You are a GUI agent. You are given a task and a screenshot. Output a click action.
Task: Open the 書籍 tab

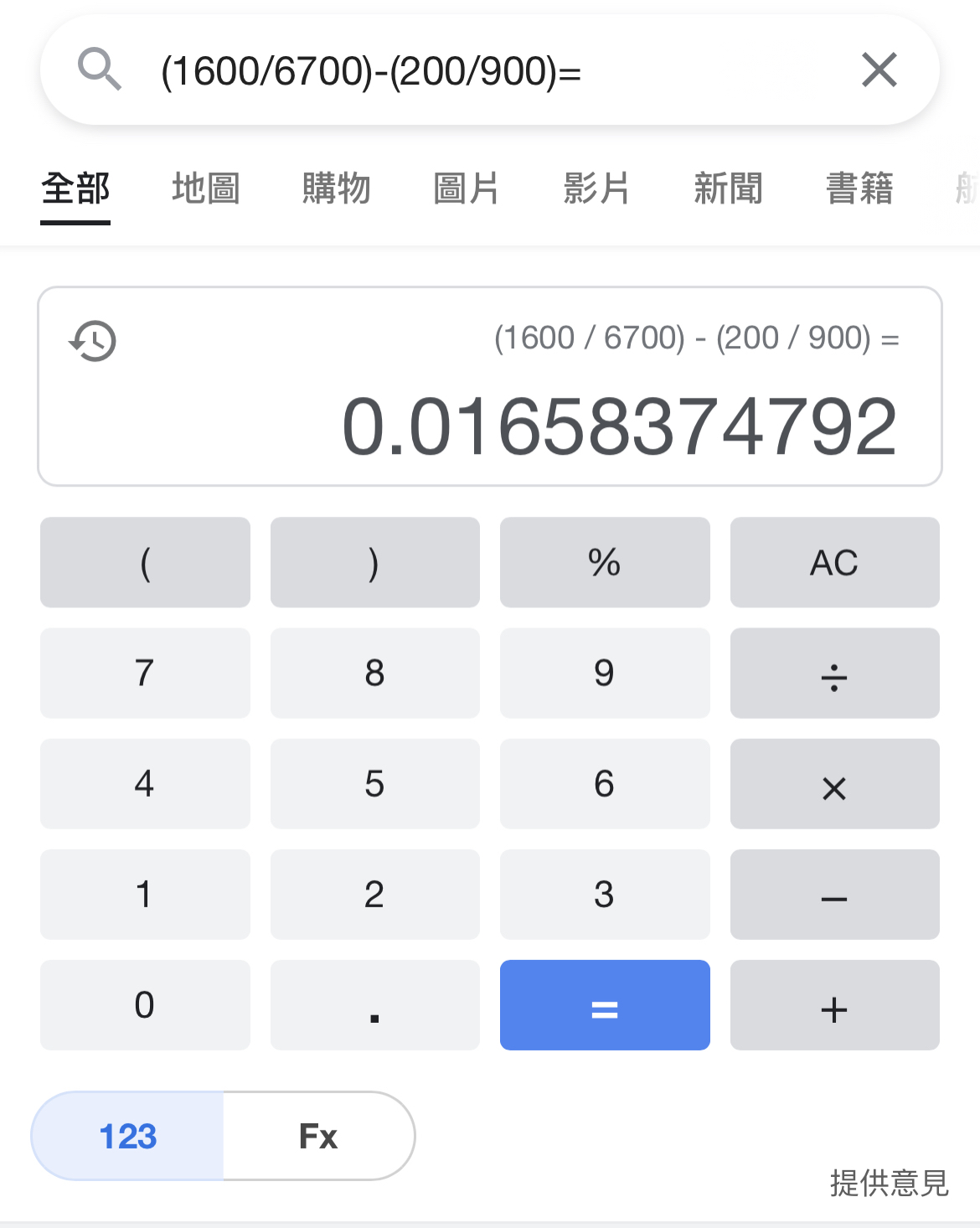point(859,188)
